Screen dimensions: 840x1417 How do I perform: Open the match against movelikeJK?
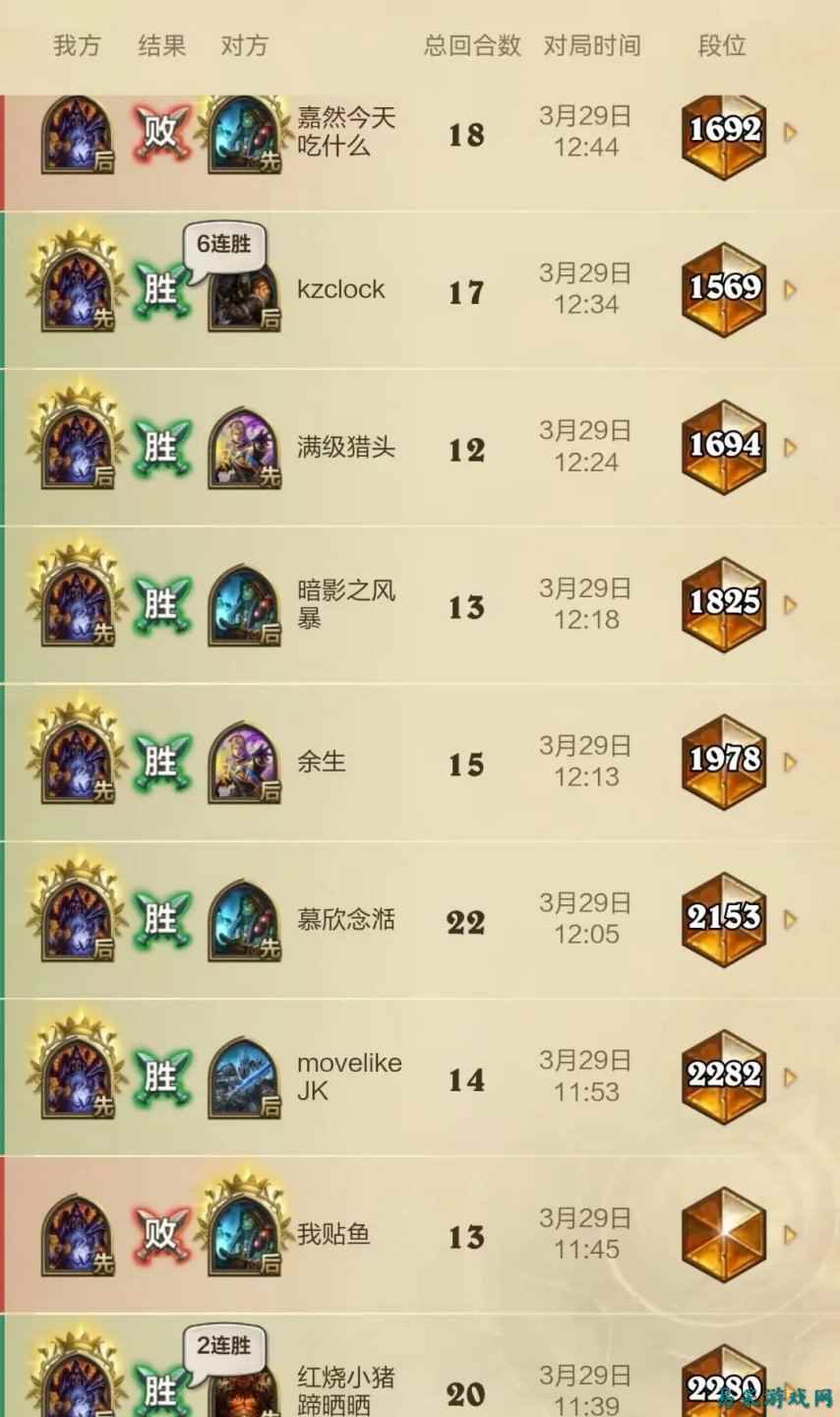tap(790, 1077)
